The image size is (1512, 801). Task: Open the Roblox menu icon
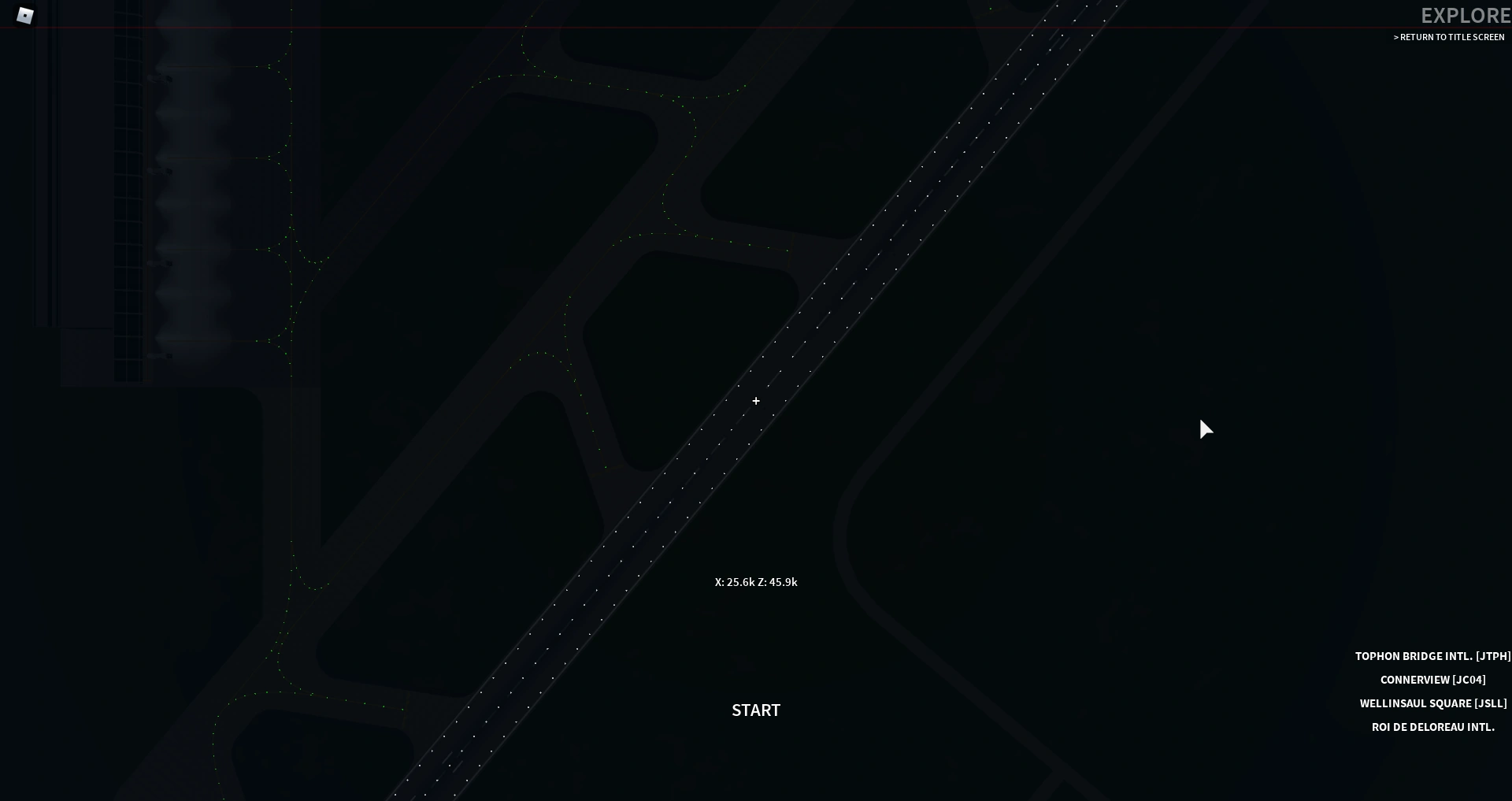coord(25,16)
